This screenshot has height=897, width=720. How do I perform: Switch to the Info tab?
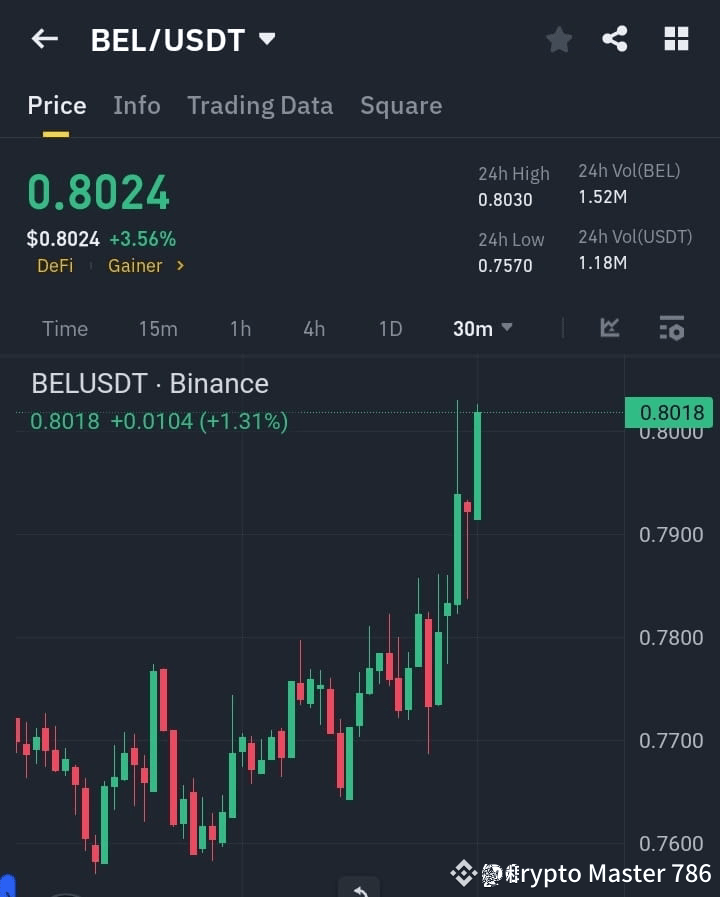point(137,105)
